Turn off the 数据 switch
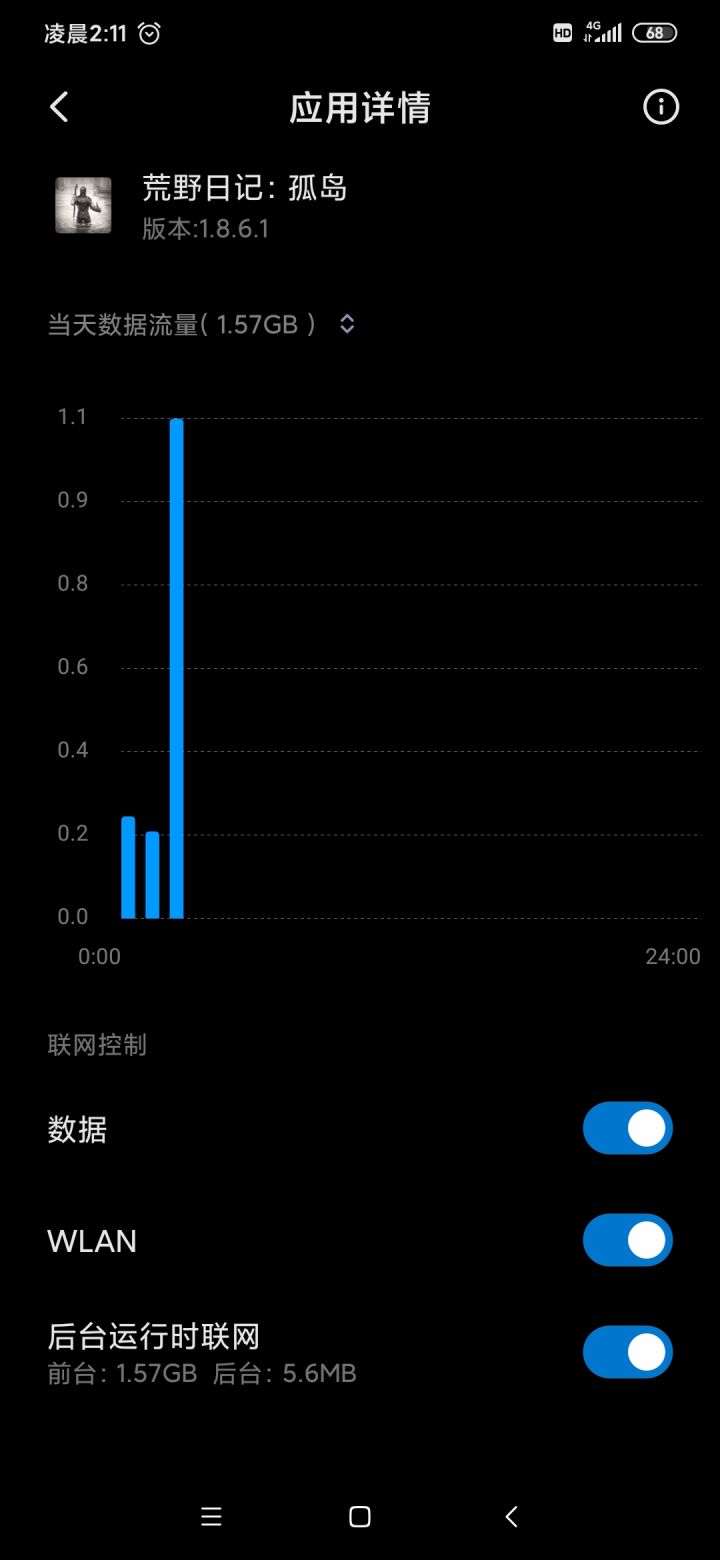The image size is (720, 1560). (627, 1128)
